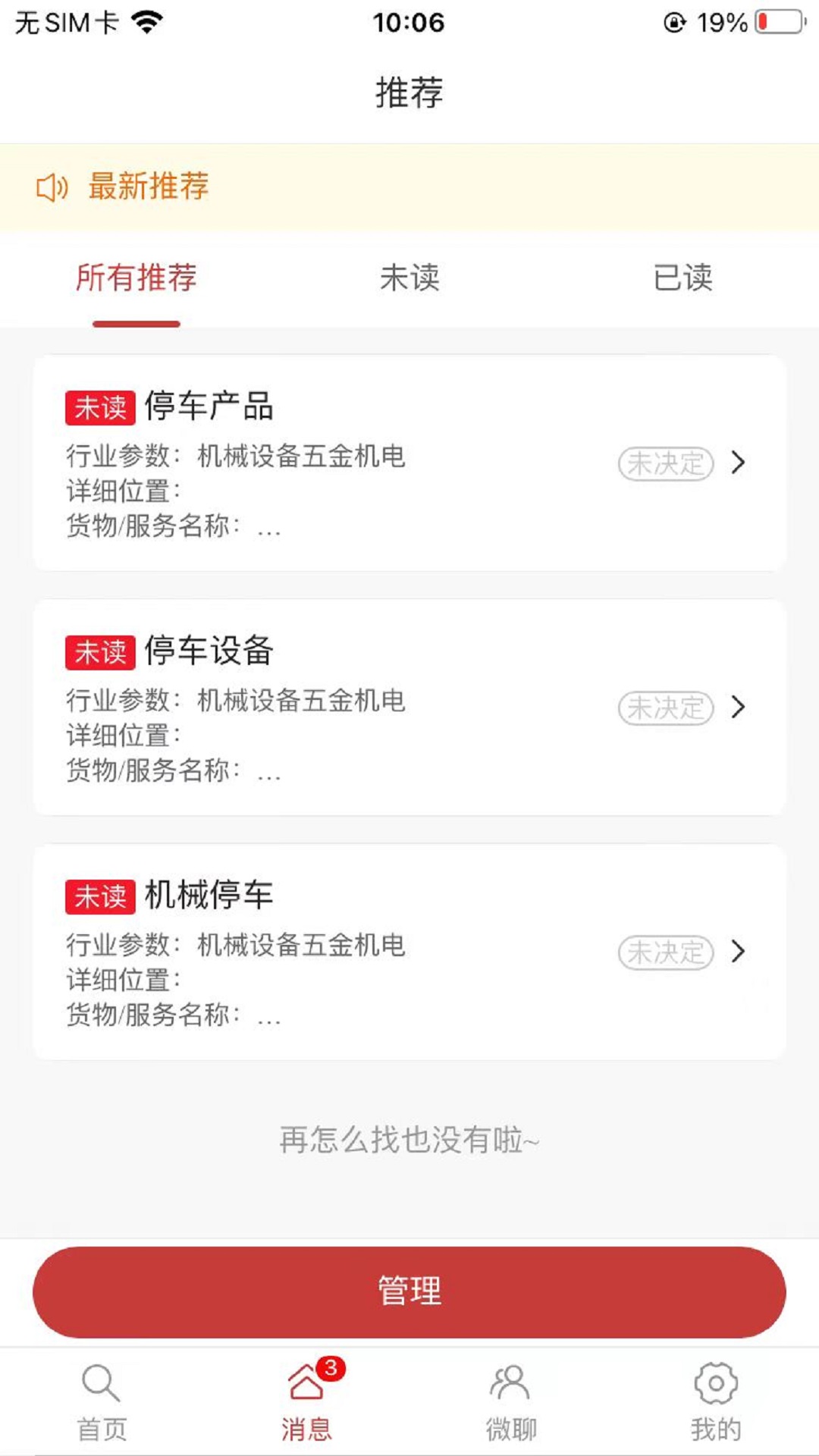Viewport: 819px width, 1456px height.
Task: Select the 已读 tab
Action: pyautogui.click(x=682, y=278)
